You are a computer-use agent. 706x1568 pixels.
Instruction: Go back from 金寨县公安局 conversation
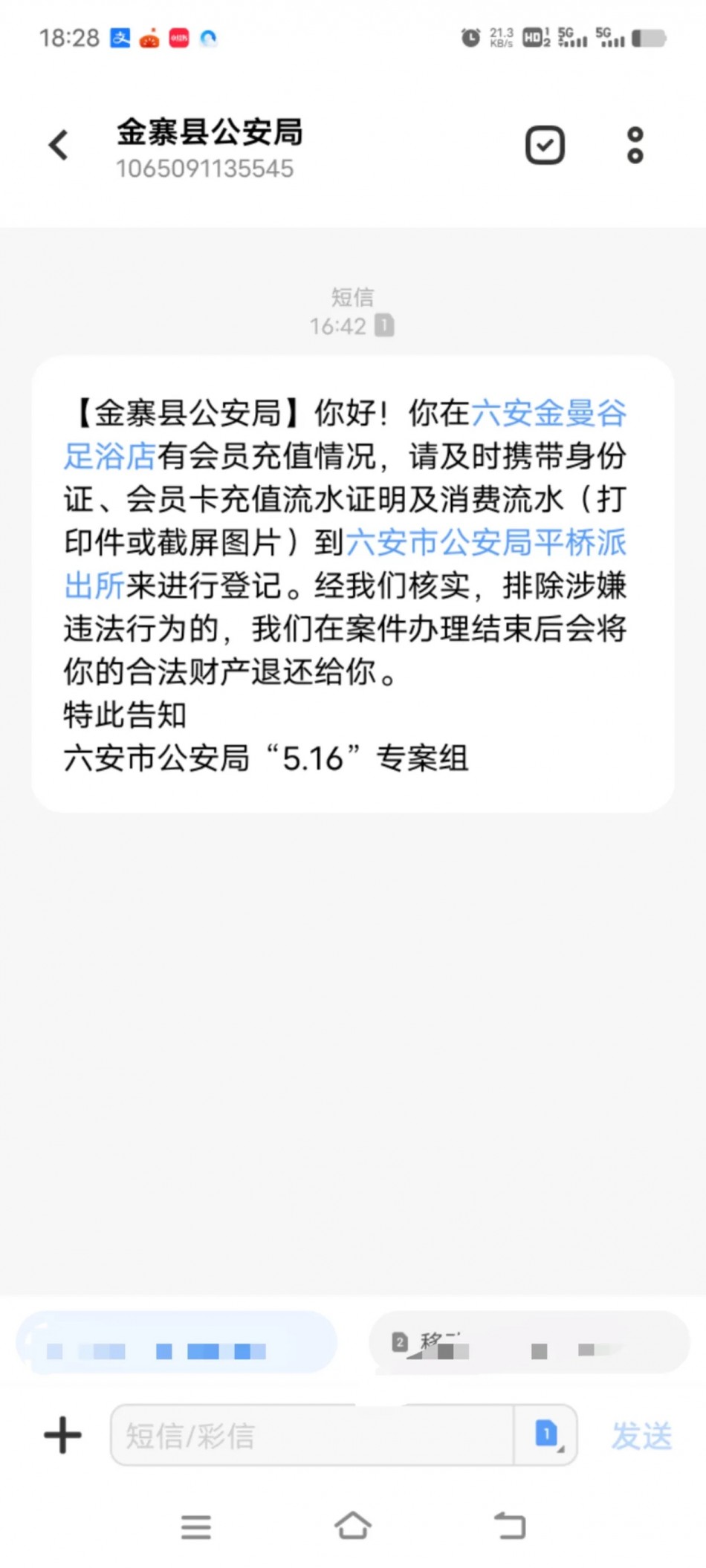tap(58, 145)
